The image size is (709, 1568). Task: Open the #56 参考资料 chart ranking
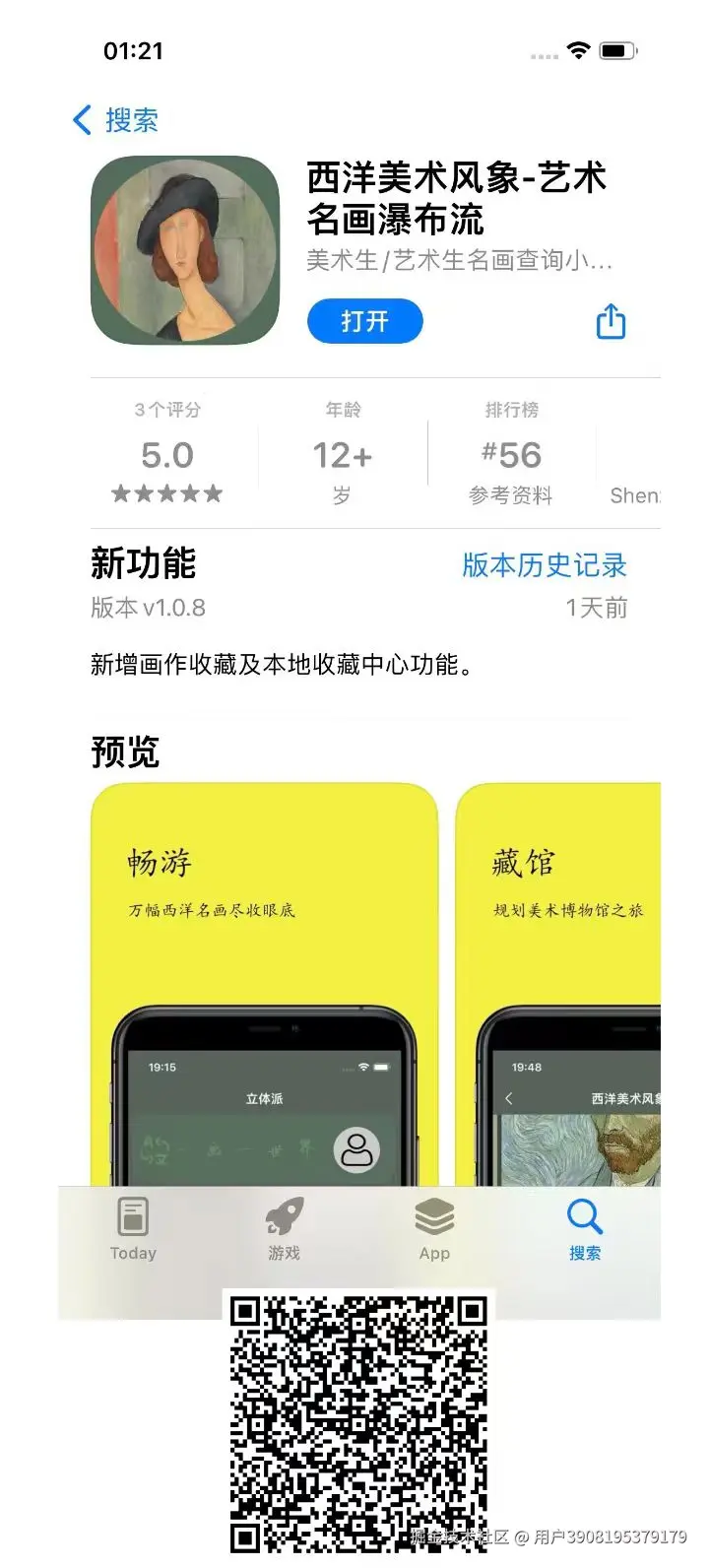tap(510, 456)
